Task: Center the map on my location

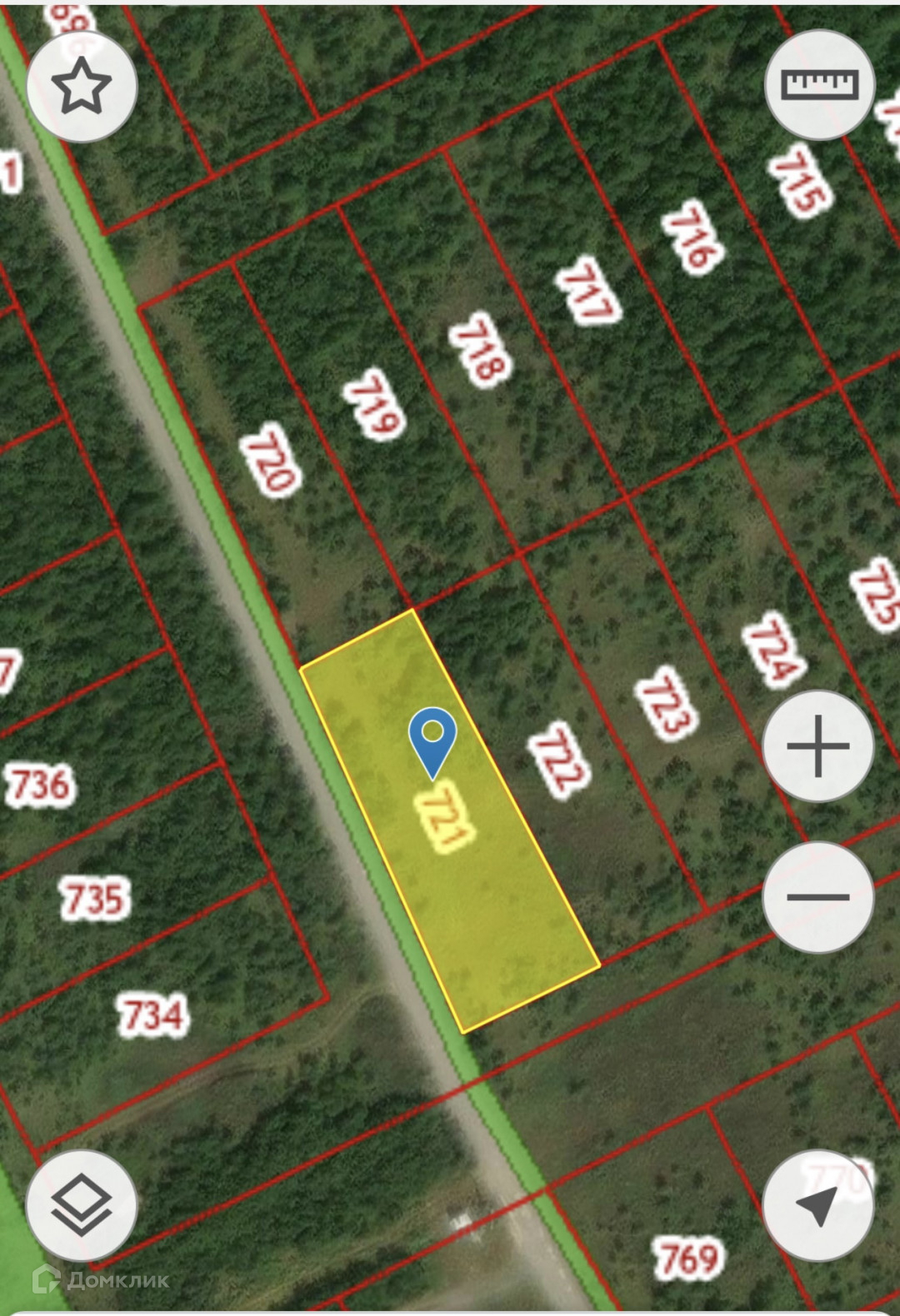Action: coord(817,1205)
